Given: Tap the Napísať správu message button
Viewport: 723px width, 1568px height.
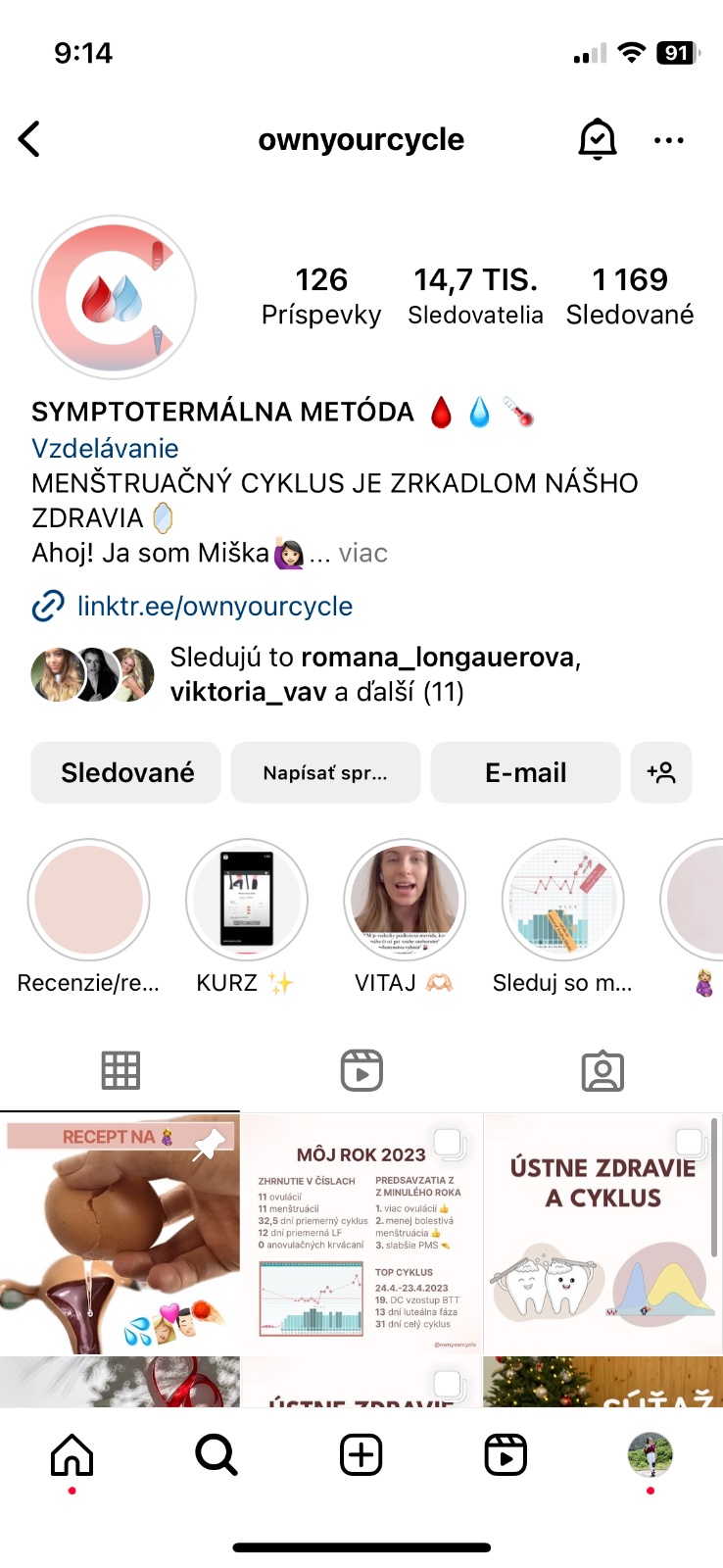Looking at the screenshot, I should point(325,772).
